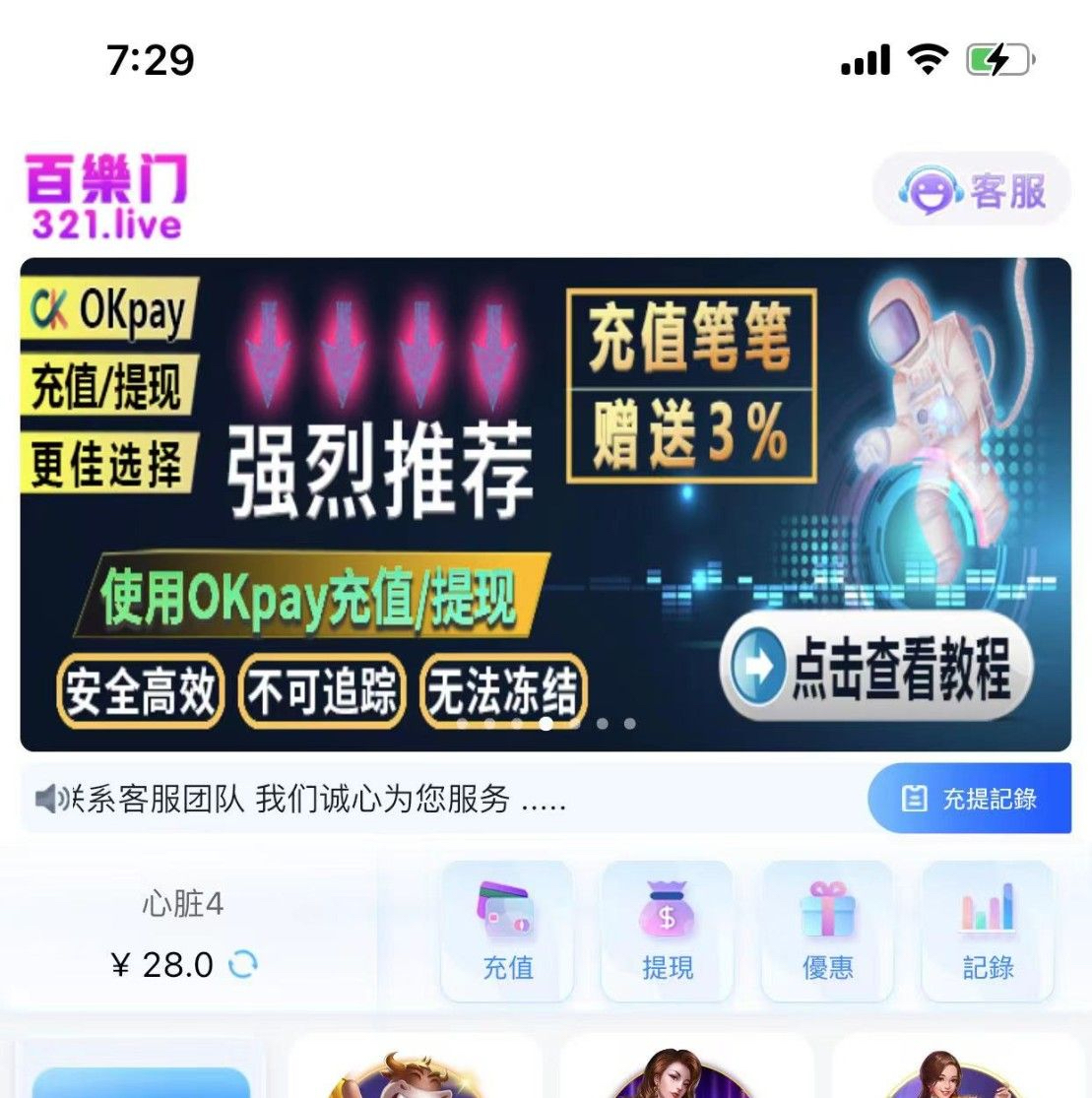The image size is (1092, 1098).
Task: Tap the 充值 recharge button
Action: click(x=507, y=931)
